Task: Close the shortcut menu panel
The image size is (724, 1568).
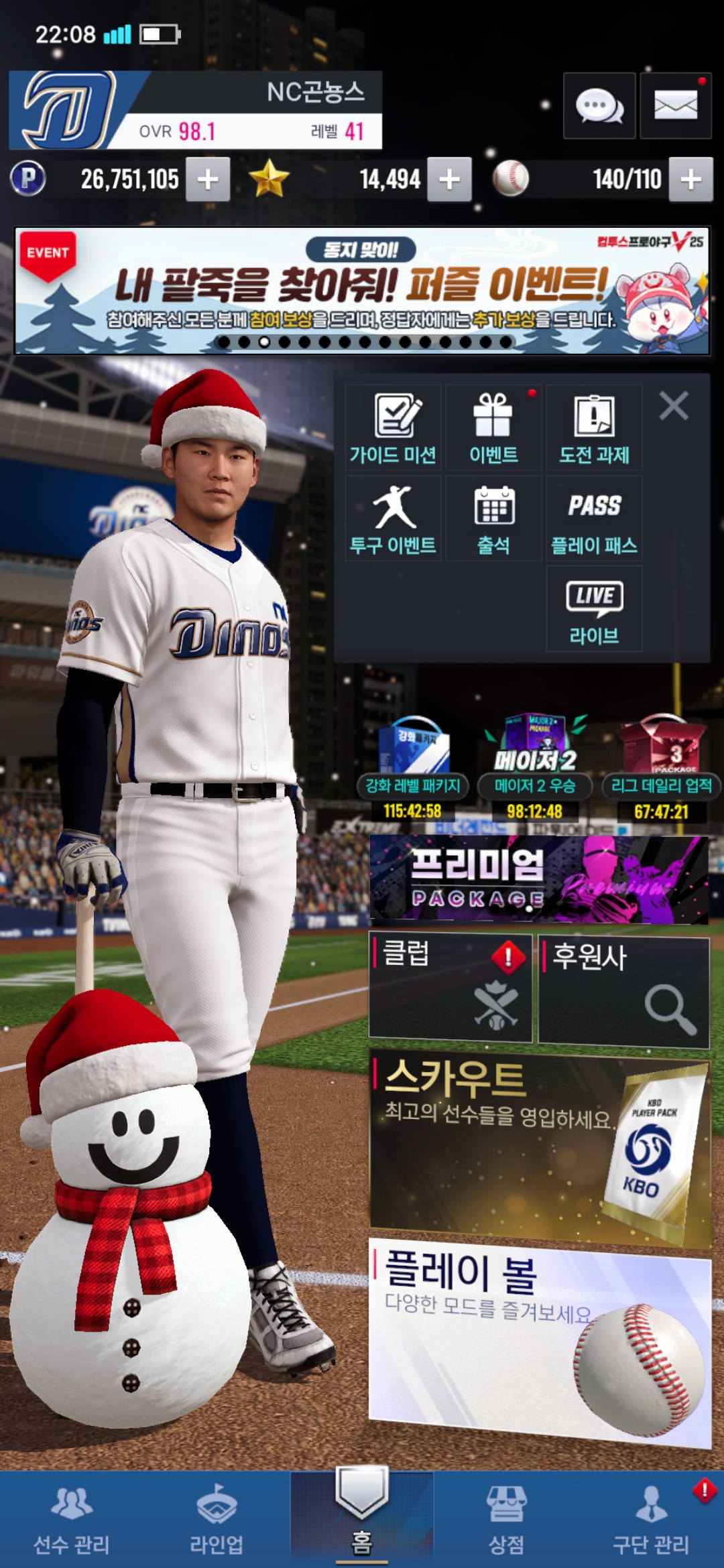Action: 673,406
